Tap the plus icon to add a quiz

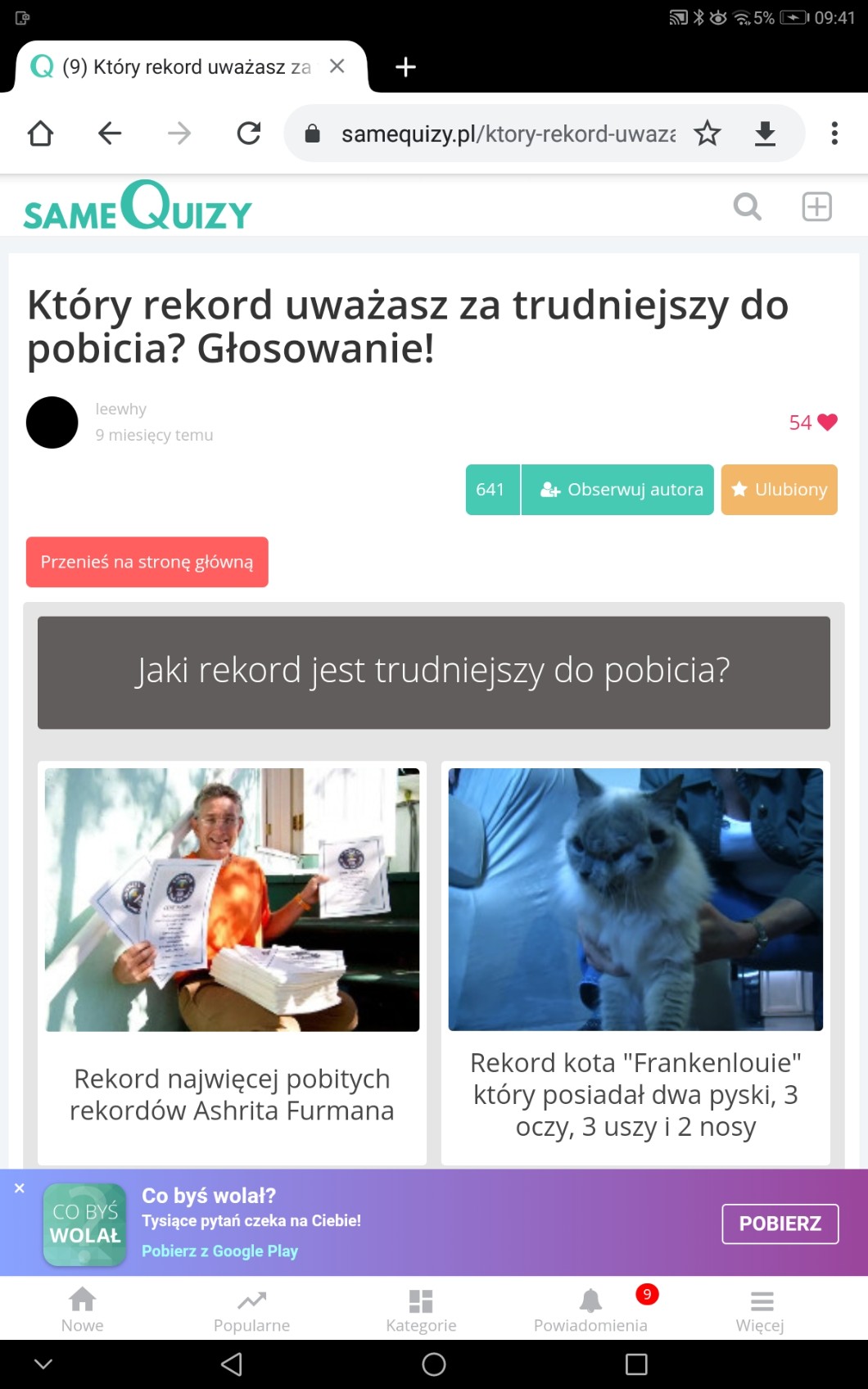(816, 207)
